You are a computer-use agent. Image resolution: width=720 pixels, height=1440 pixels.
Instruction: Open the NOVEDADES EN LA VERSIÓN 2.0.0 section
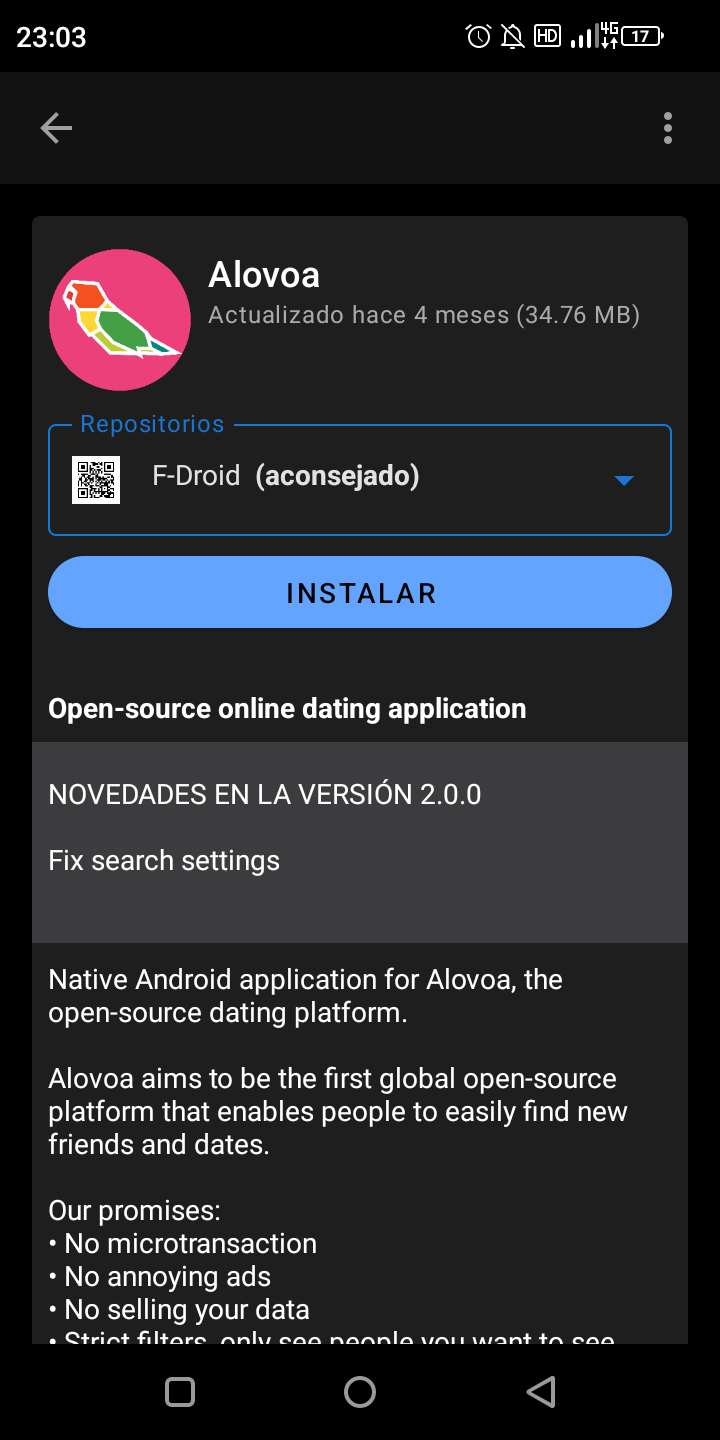pyautogui.click(x=360, y=842)
